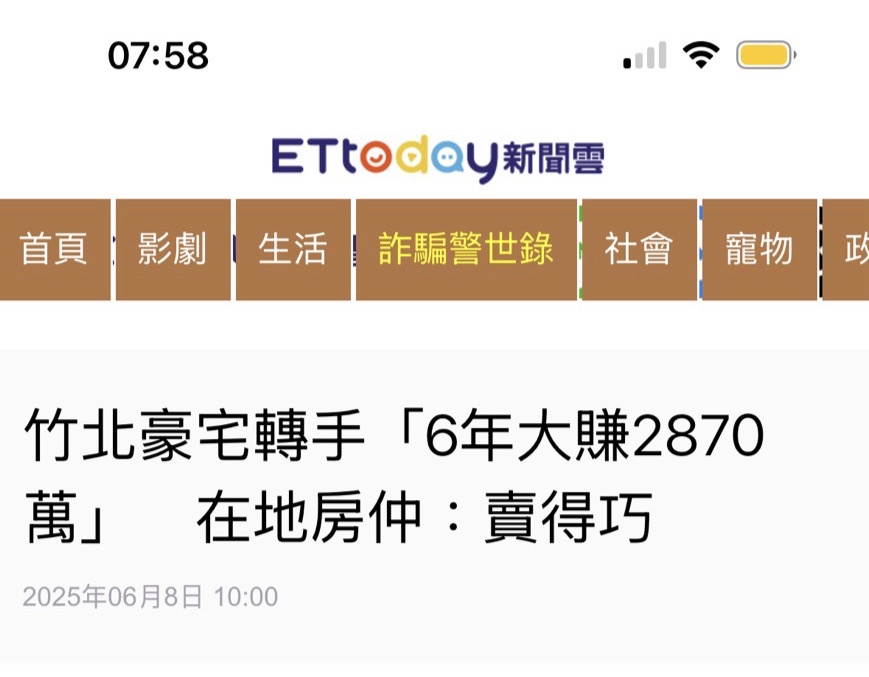The image size is (869, 677).
Task: Select the 詐騙警世錄 tab
Action: coord(466,249)
